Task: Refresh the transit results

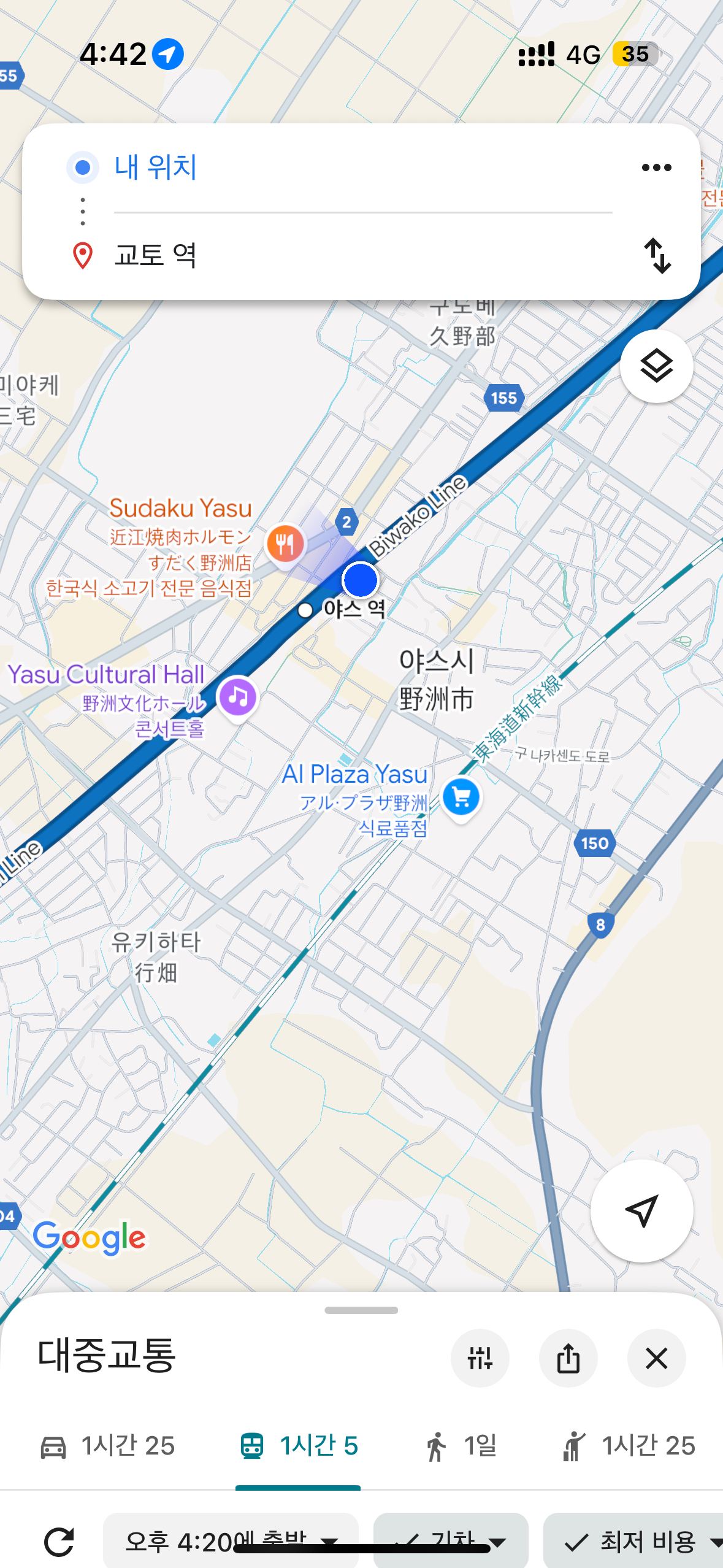Action: pos(59,1542)
